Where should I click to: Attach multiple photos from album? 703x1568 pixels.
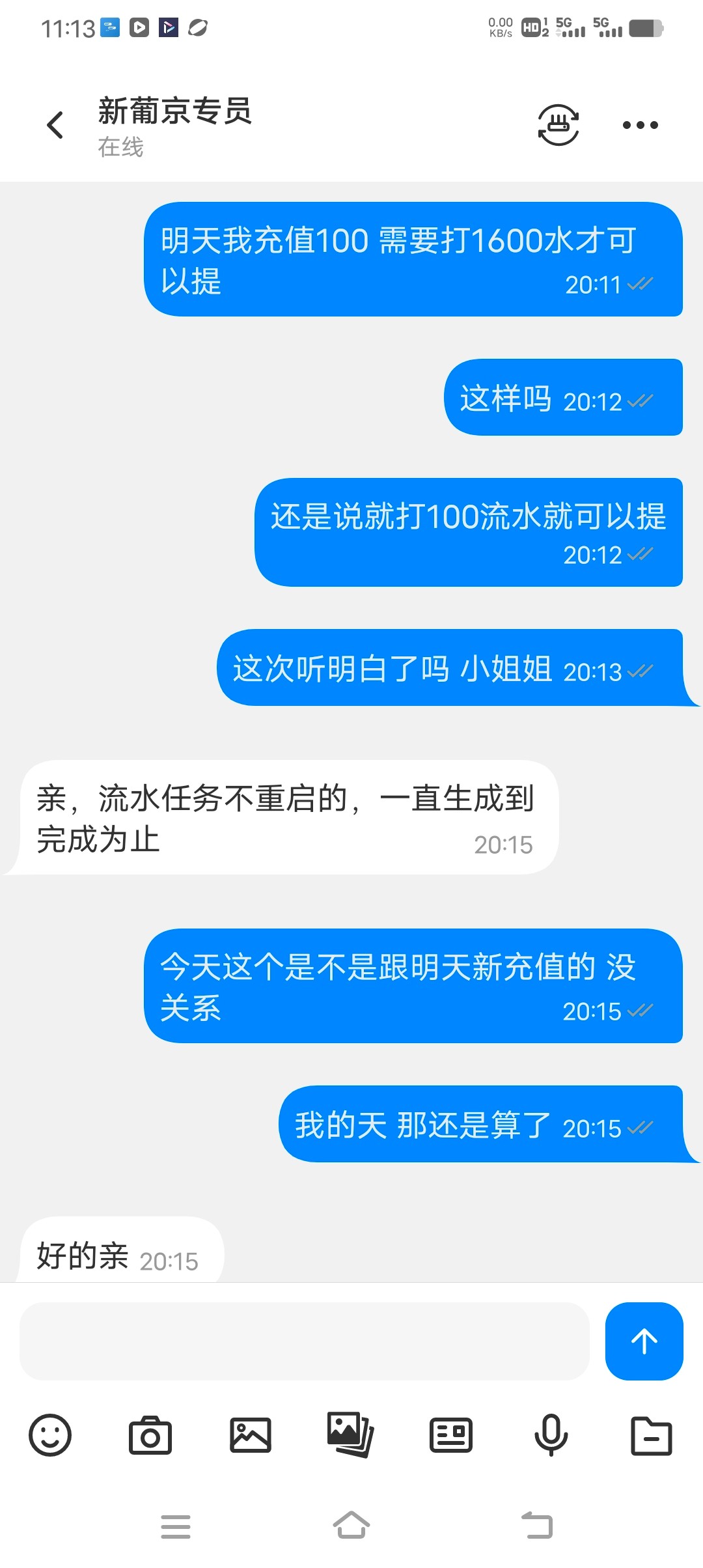tap(350, 1435)
